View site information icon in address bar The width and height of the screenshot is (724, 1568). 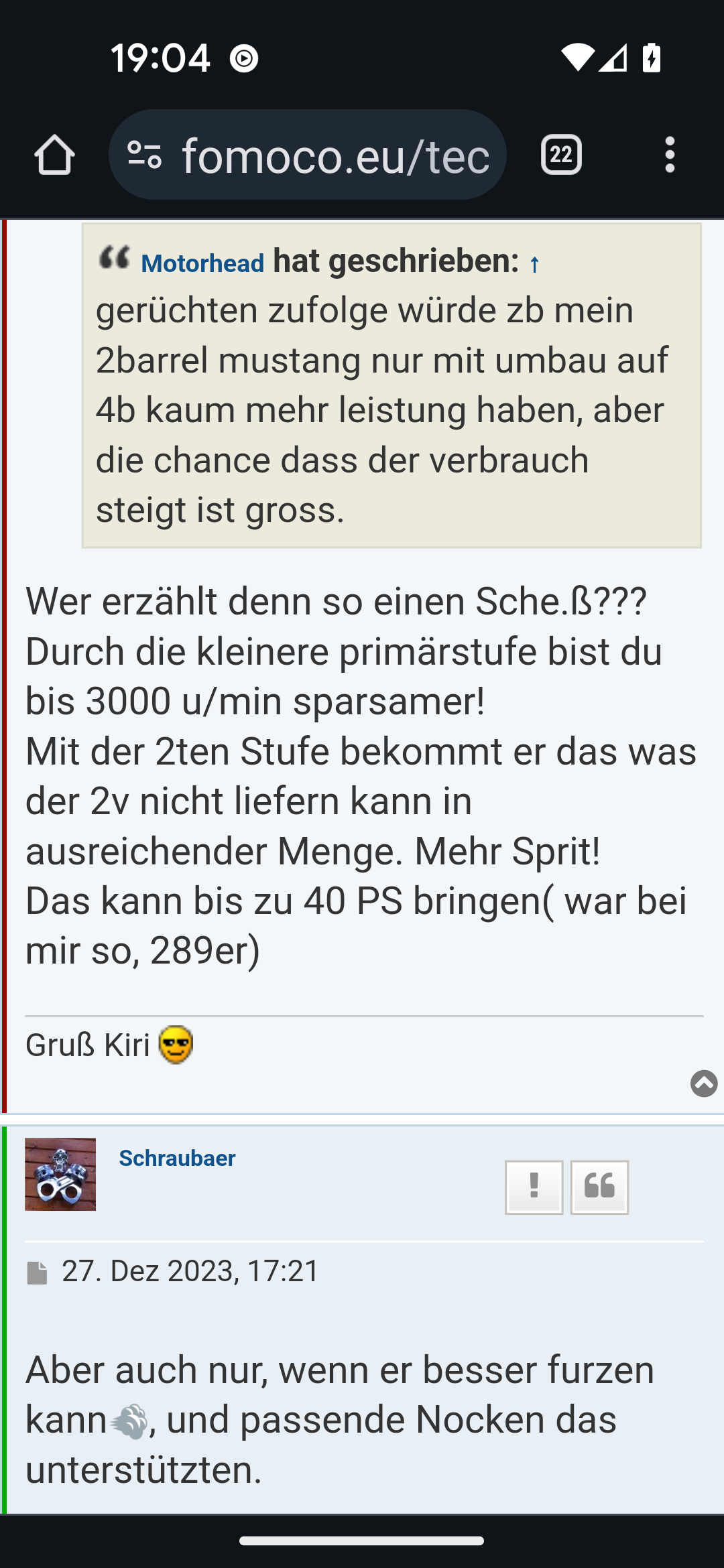coord(145,155)
